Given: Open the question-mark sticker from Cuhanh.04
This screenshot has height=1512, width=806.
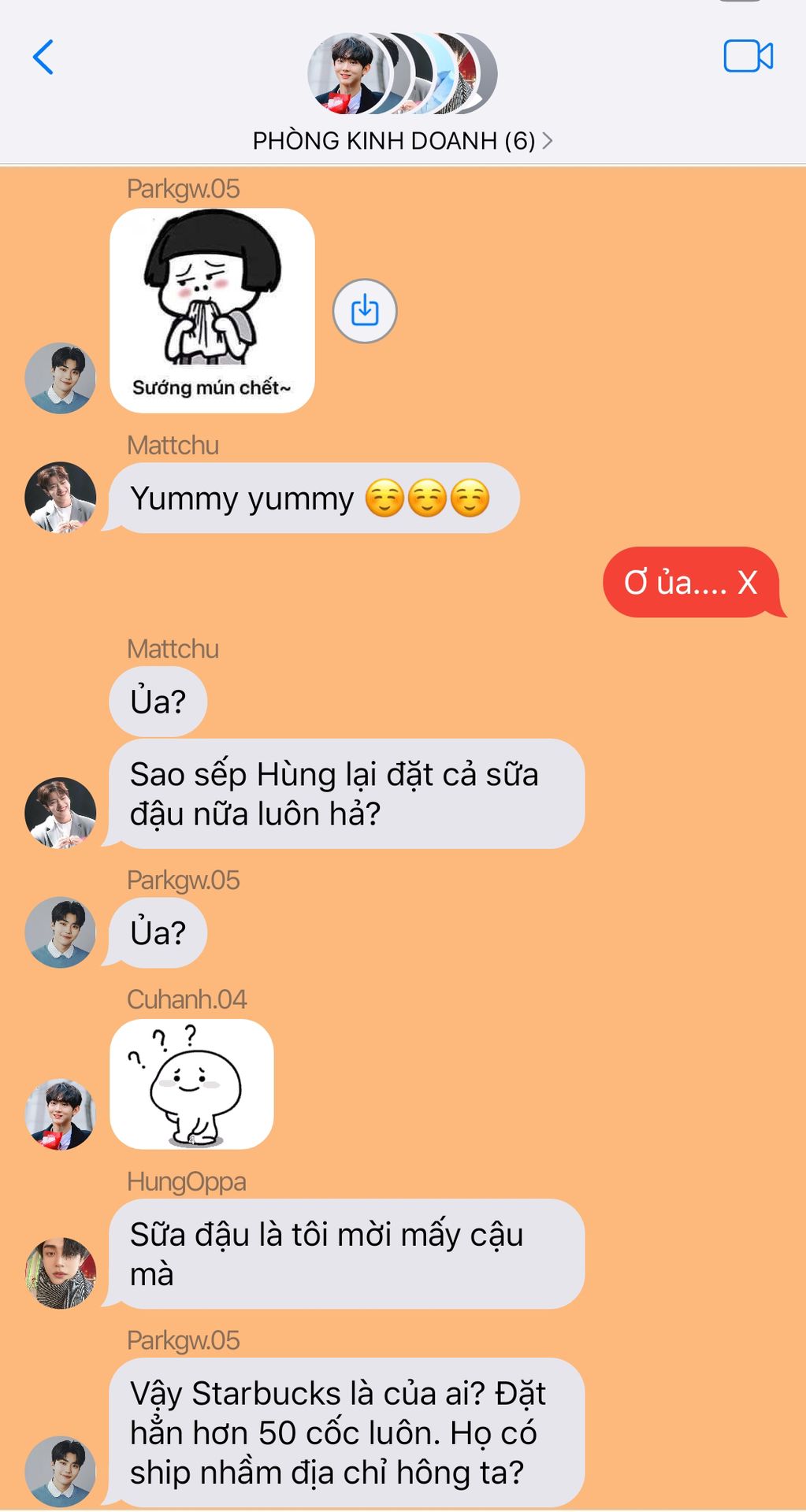Looking at the screenshot, I should pos(191,1084).
